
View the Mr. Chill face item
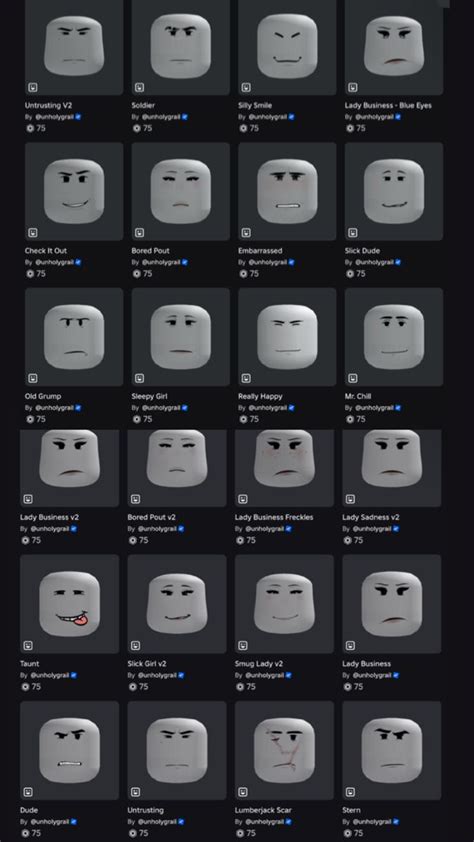393,337
